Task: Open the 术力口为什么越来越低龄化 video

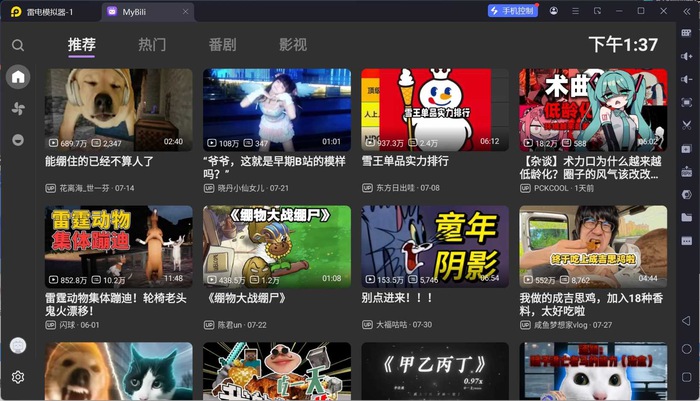Action: tap(593, 109)
